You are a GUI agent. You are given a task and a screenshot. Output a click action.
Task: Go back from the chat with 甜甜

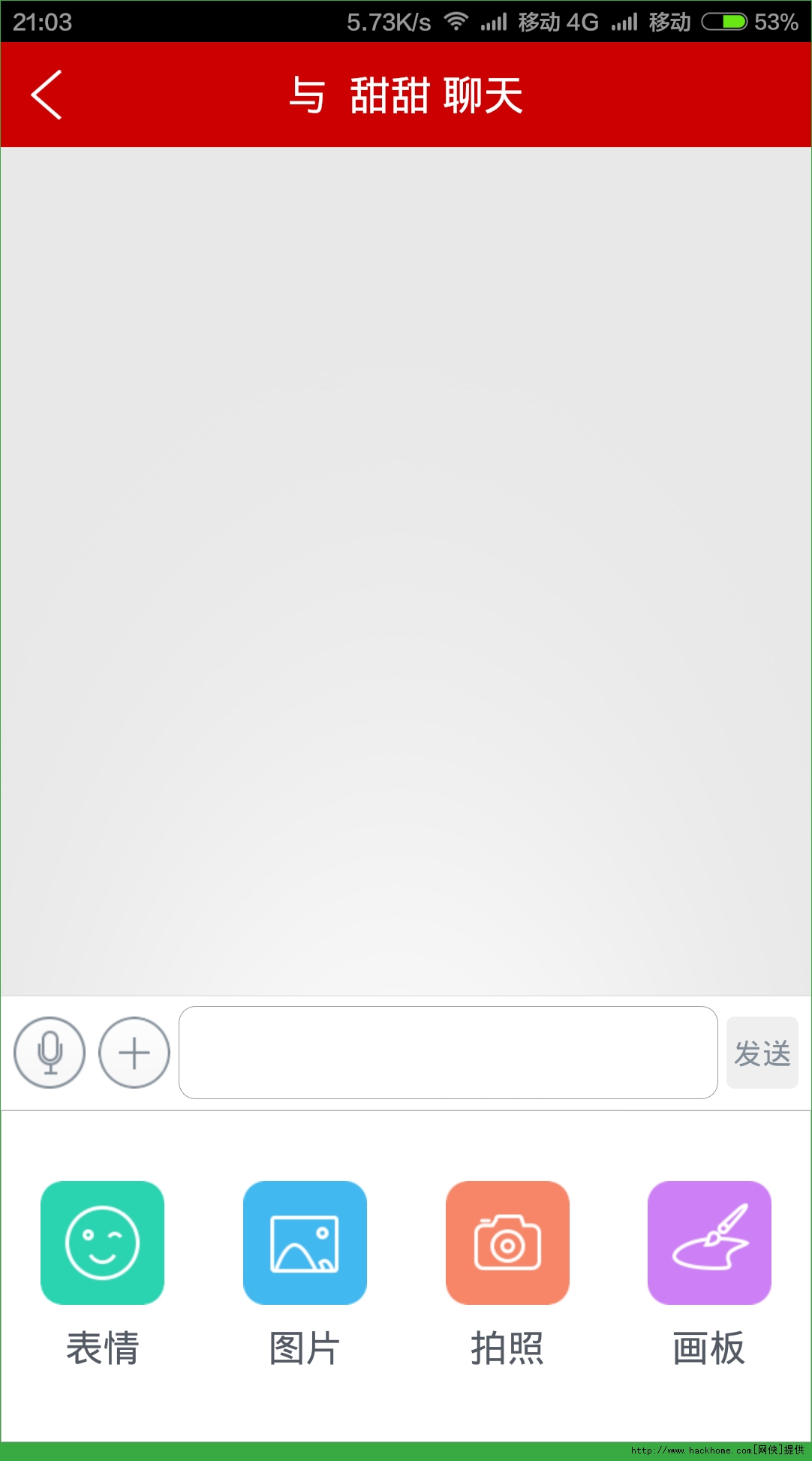coord(47,95)
